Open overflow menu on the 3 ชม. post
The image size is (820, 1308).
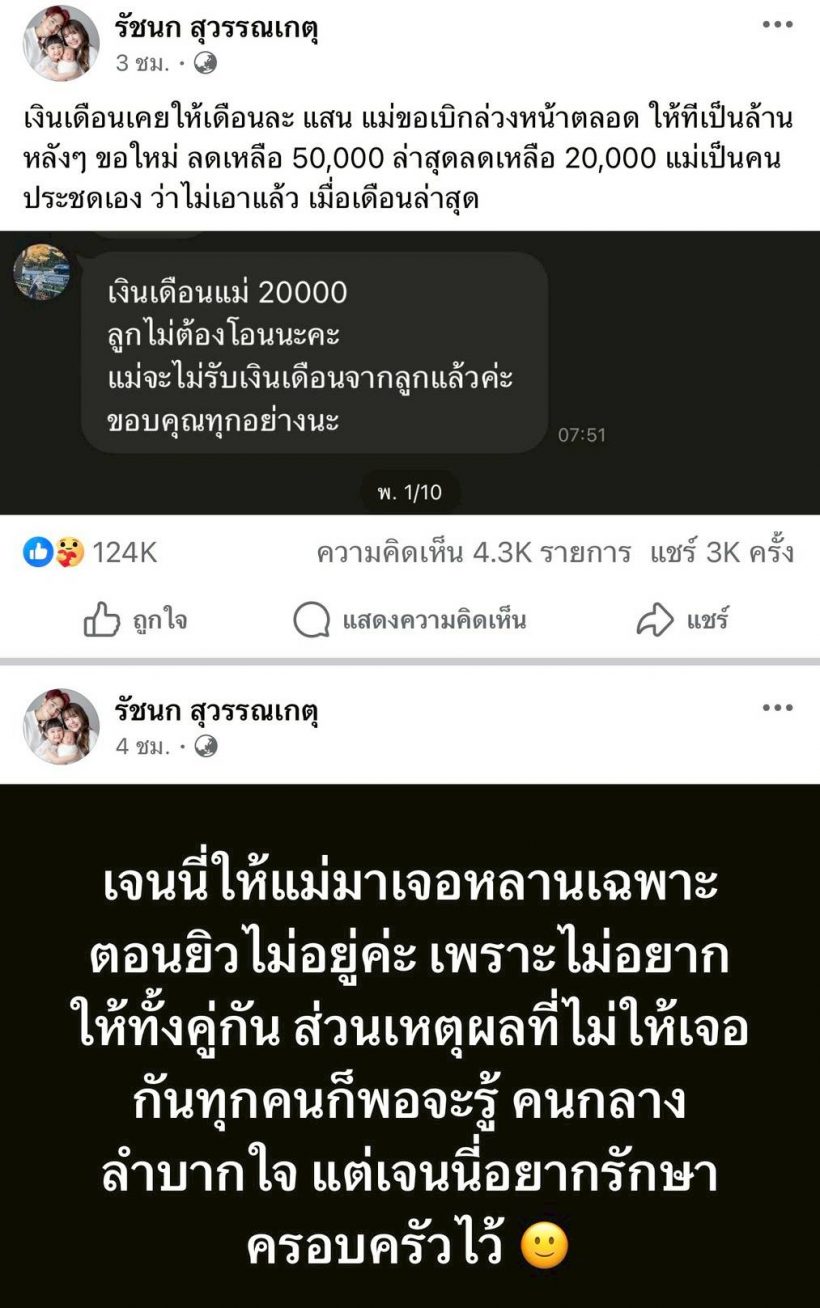tap(777, 25)
